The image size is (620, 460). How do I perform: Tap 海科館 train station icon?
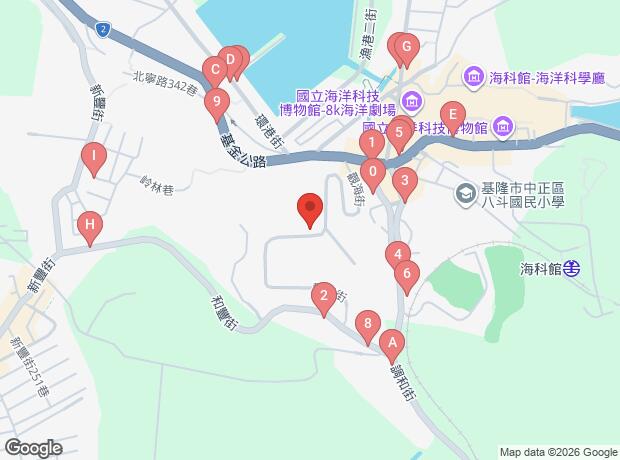pos(571,269)
